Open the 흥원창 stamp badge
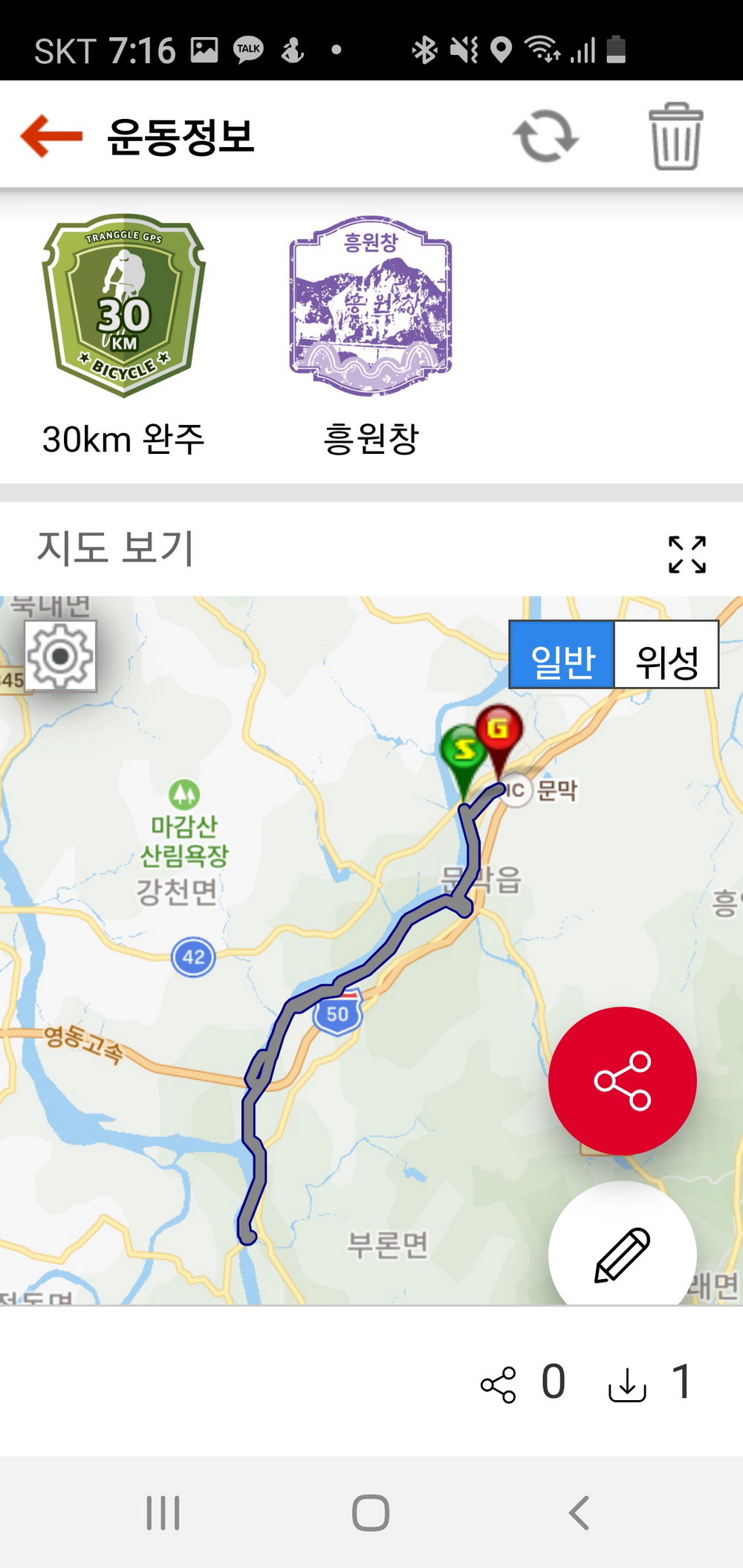Image resolution: width=743 pixels, height=1568 pixels. click(x=371, y=306)
